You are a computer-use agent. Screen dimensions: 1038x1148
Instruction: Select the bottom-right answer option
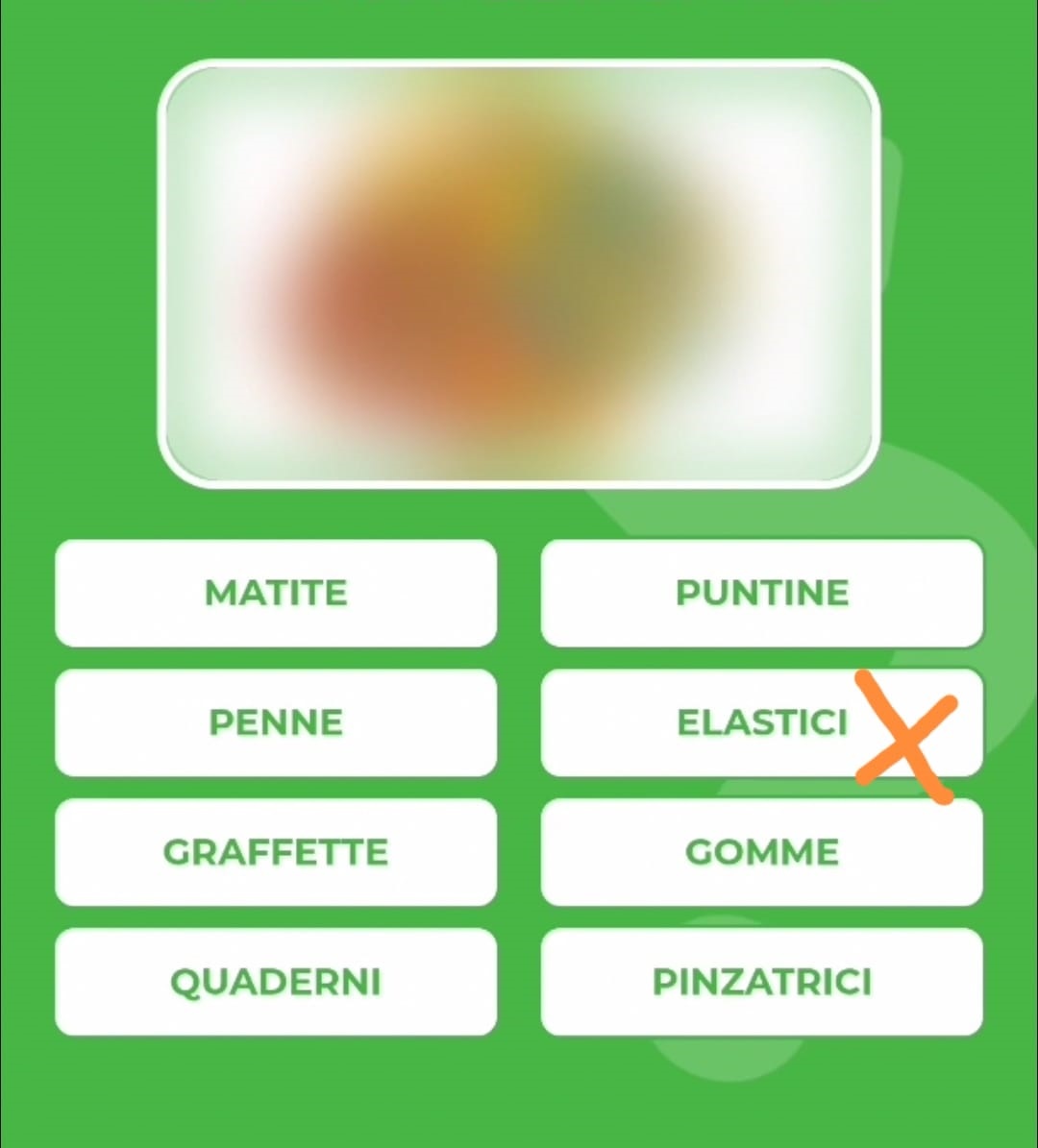762,982
